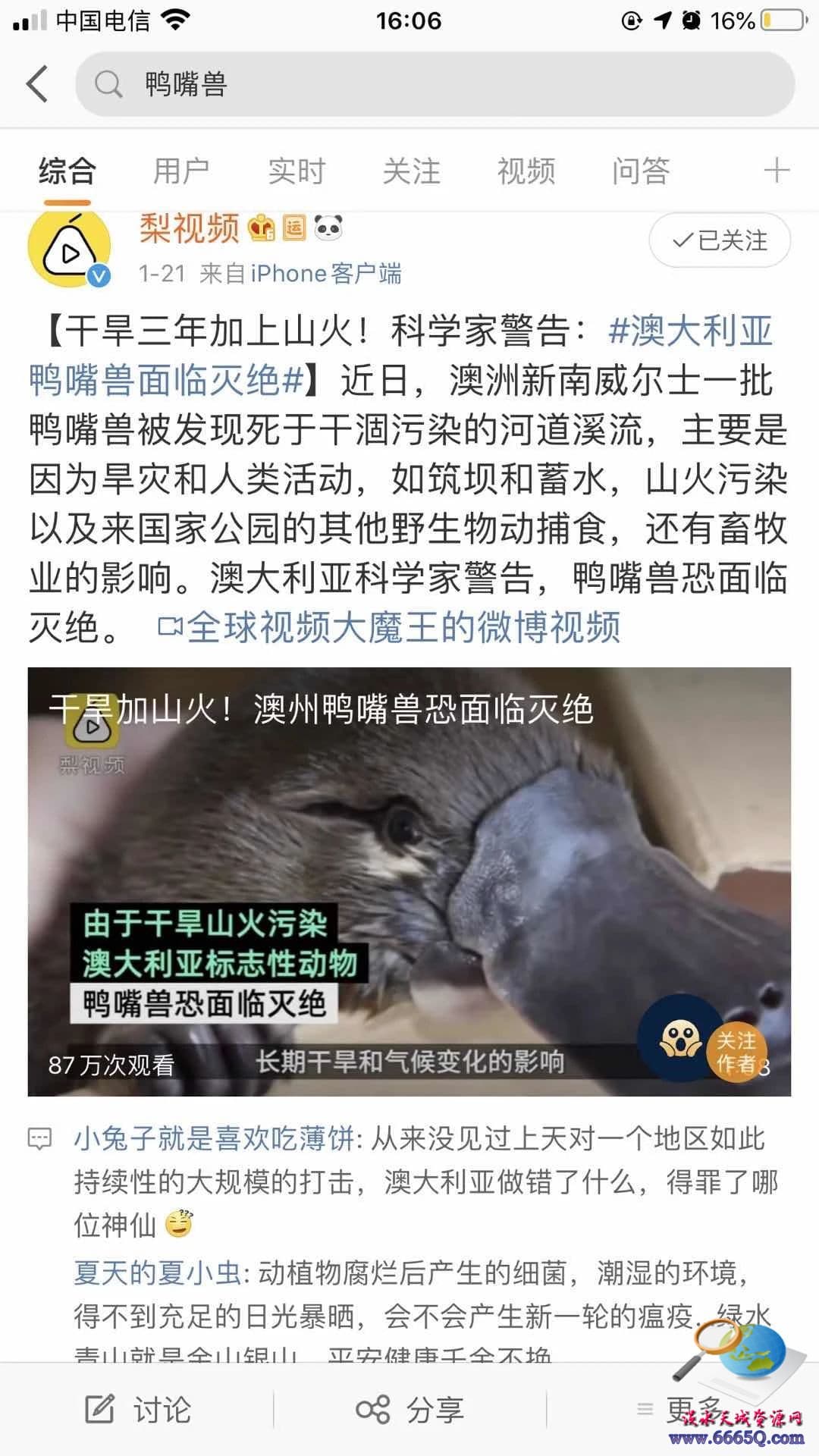819x1456 pixels.
Task: Play the platypus video
Action: pos(409,881)
